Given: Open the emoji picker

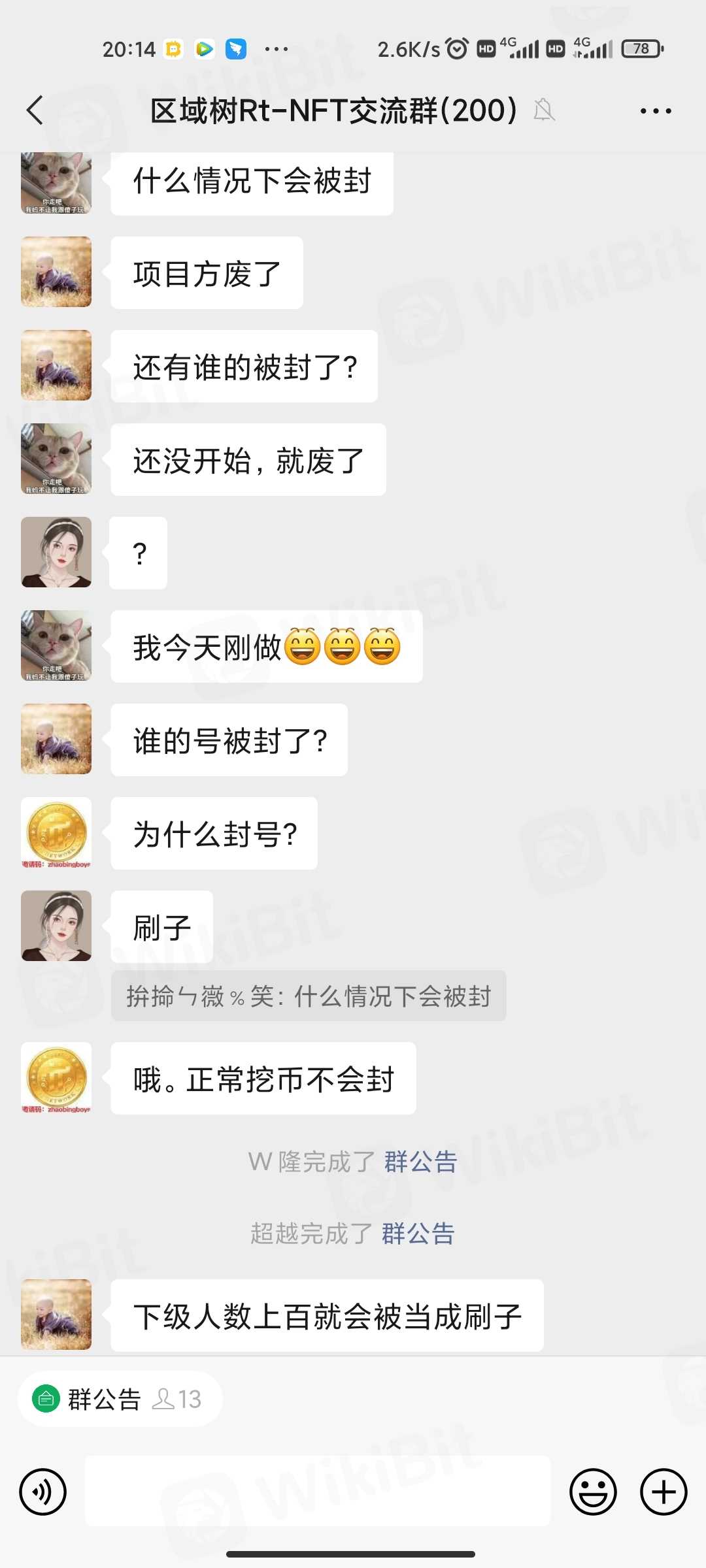Looking at the screenshot, I should (x=593, y=1492).
